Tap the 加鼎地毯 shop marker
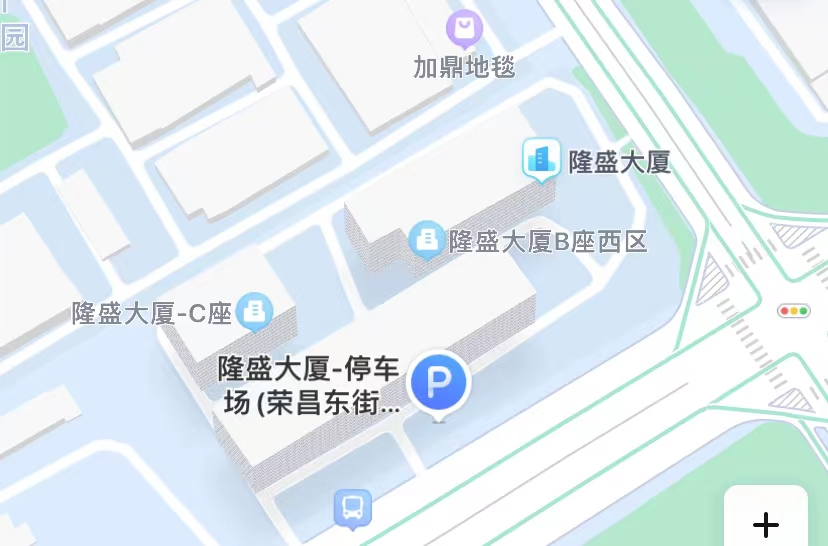828x546 pixels. (x=465, y=28)
